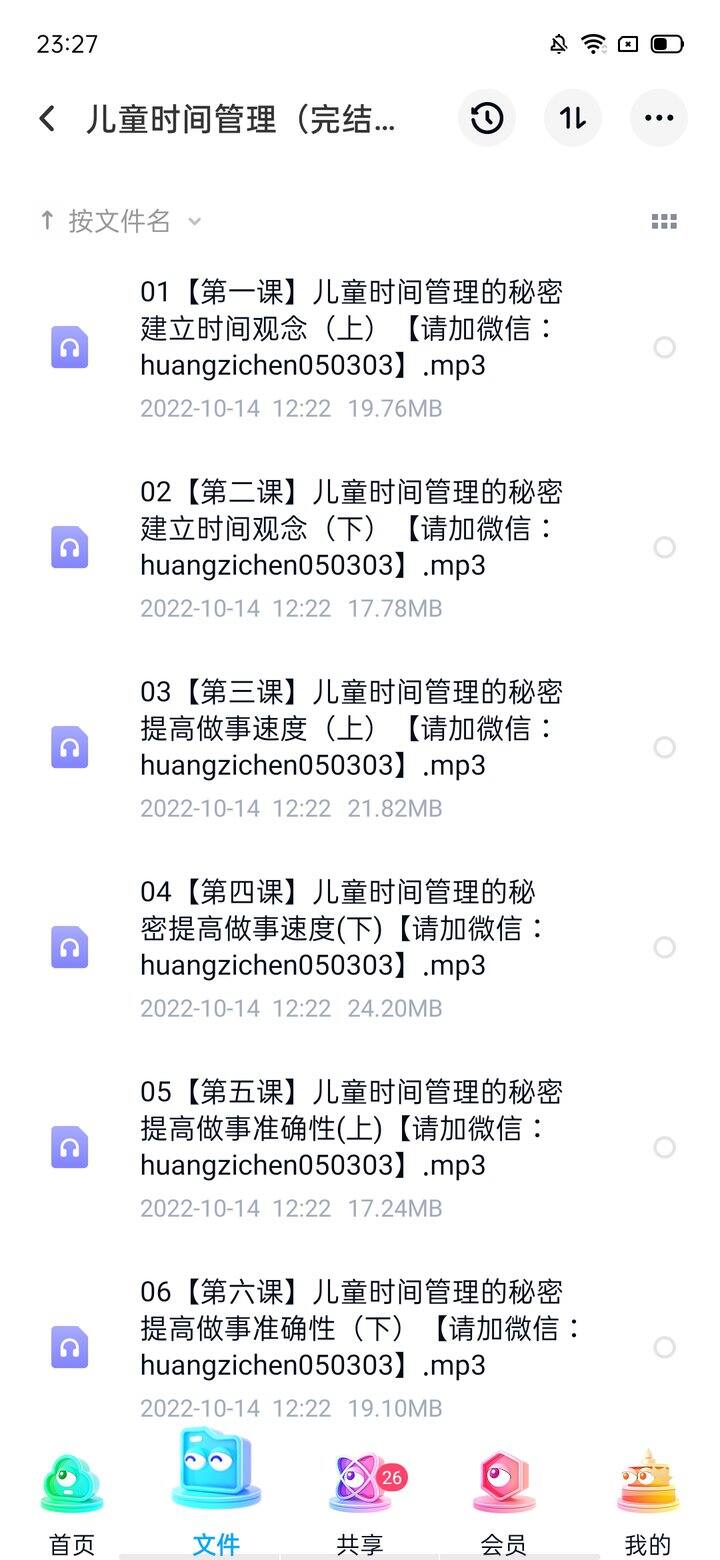
Task: Open the three-dot overflow menu
Action: 659,118
